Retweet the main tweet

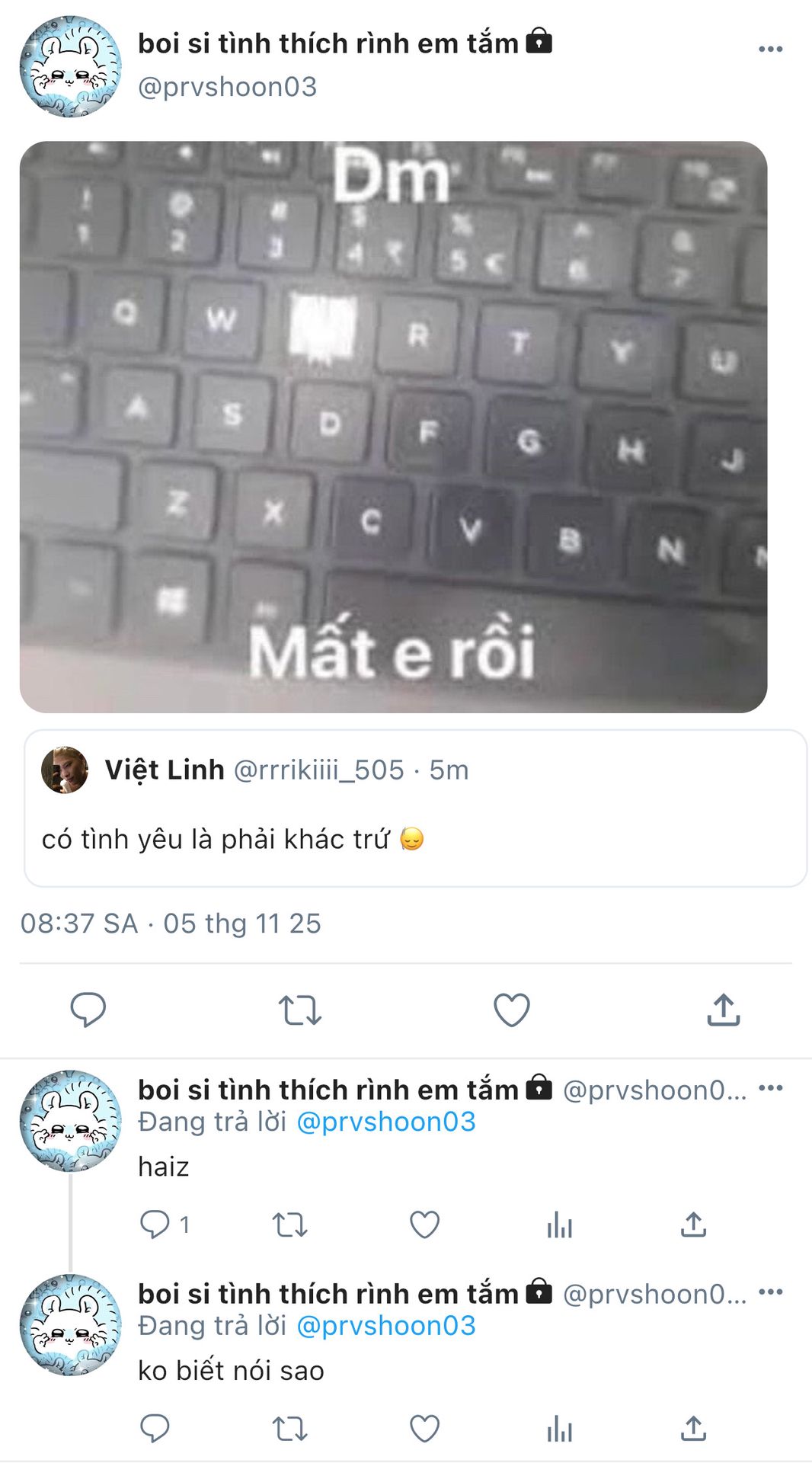299,1010
